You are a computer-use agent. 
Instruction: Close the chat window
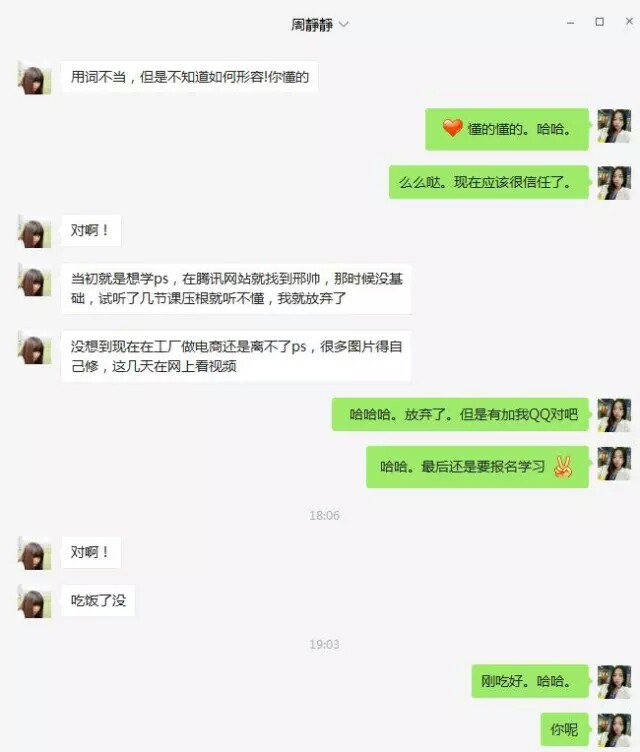pos(625,21)
